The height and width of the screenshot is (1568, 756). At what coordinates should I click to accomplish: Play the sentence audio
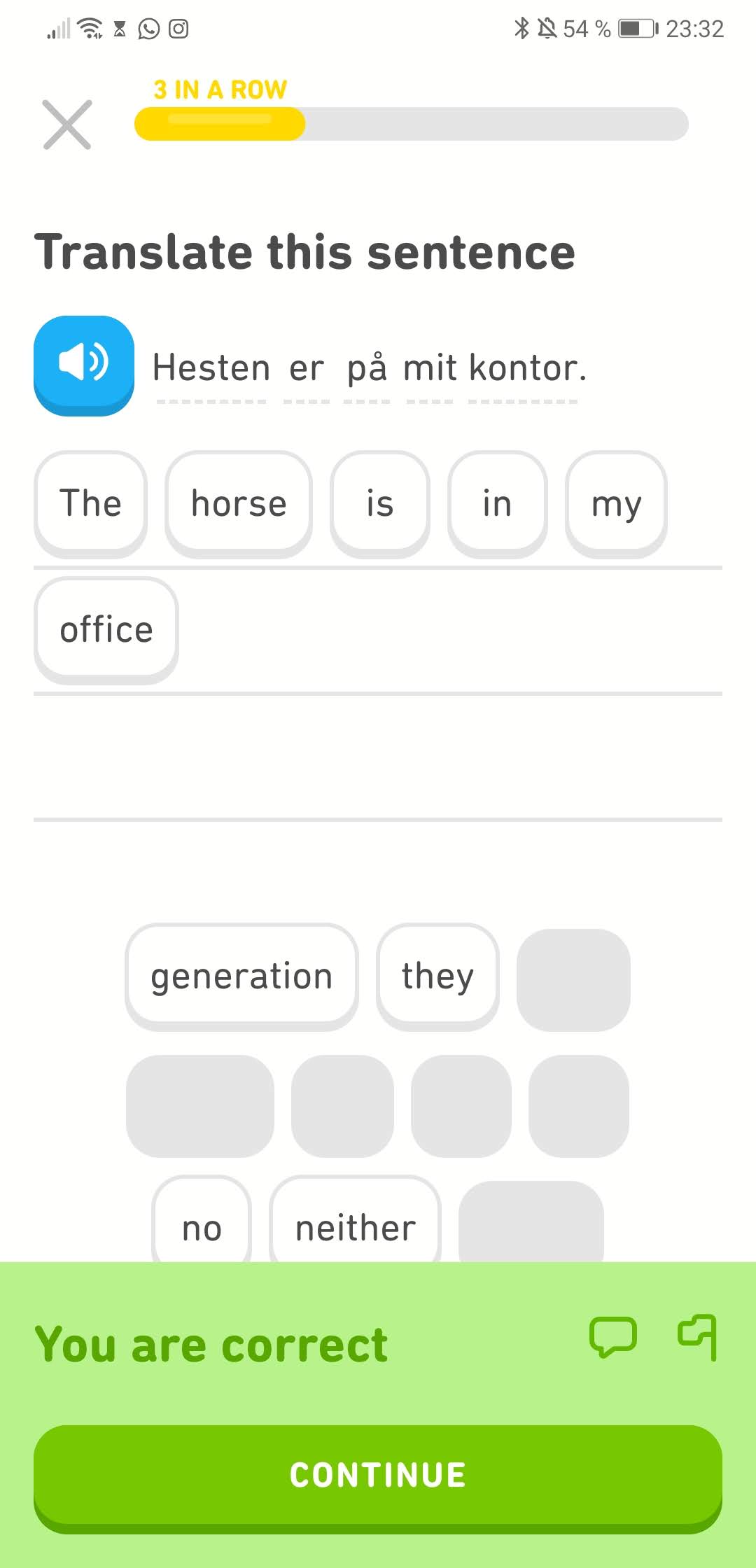[84, 365]
